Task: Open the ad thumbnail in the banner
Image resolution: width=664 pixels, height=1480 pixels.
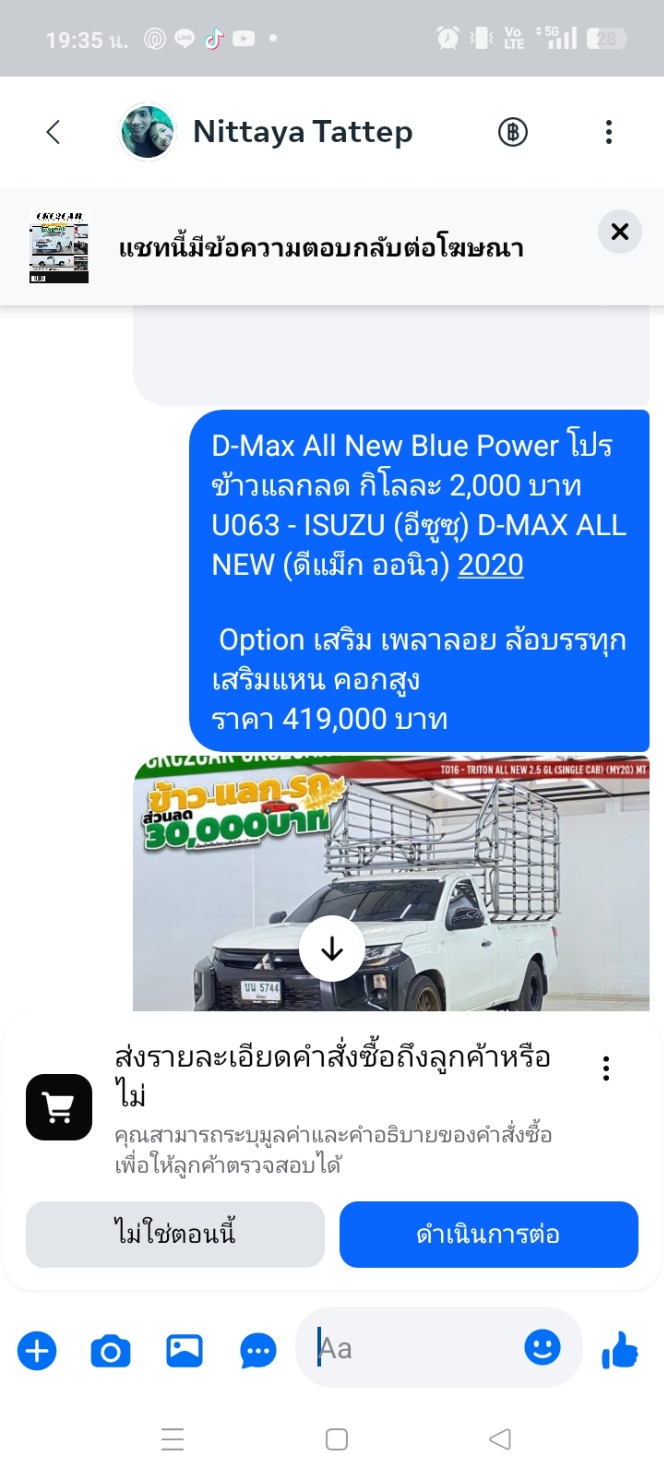Action: pyautogui.click(x=59, y=247)
